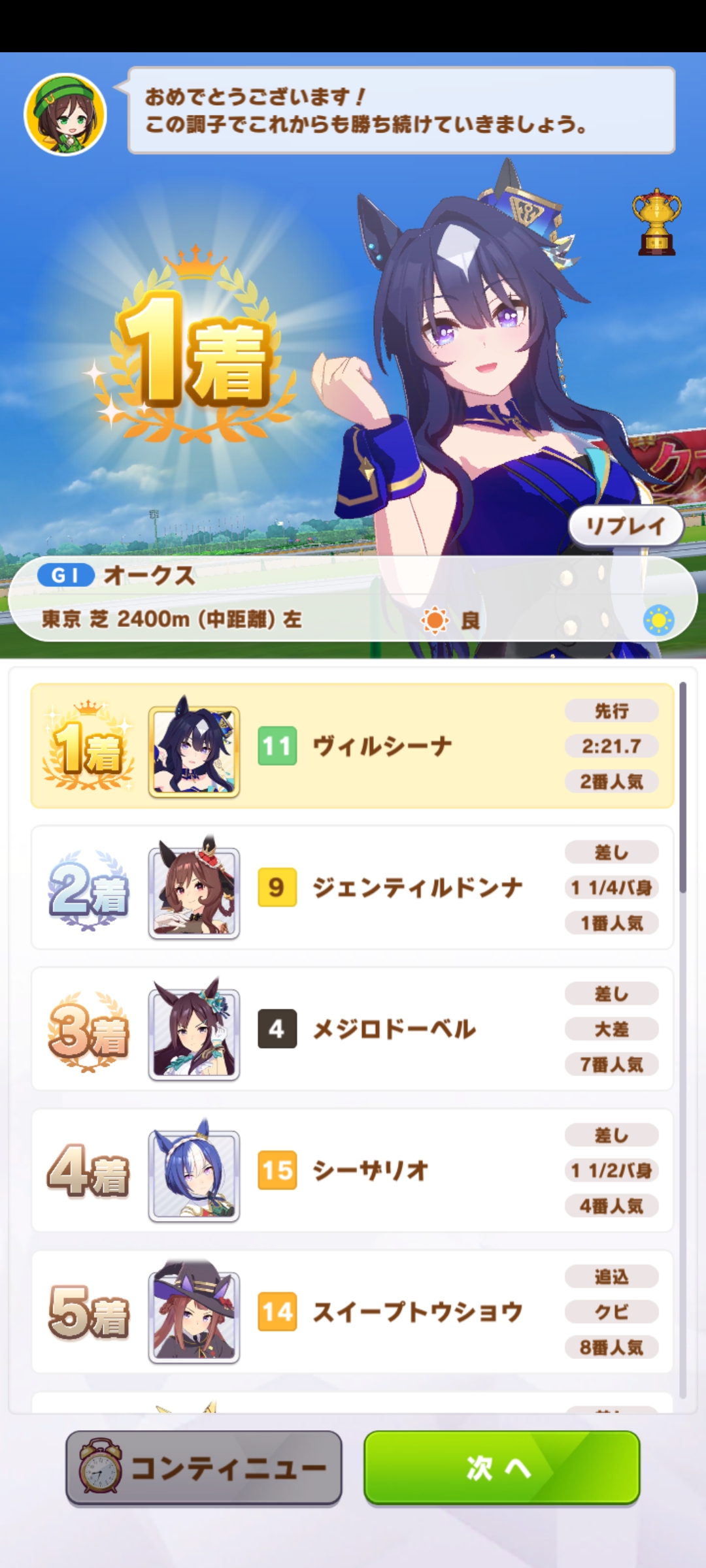Open the gold trophy icon

pos(656,222)
